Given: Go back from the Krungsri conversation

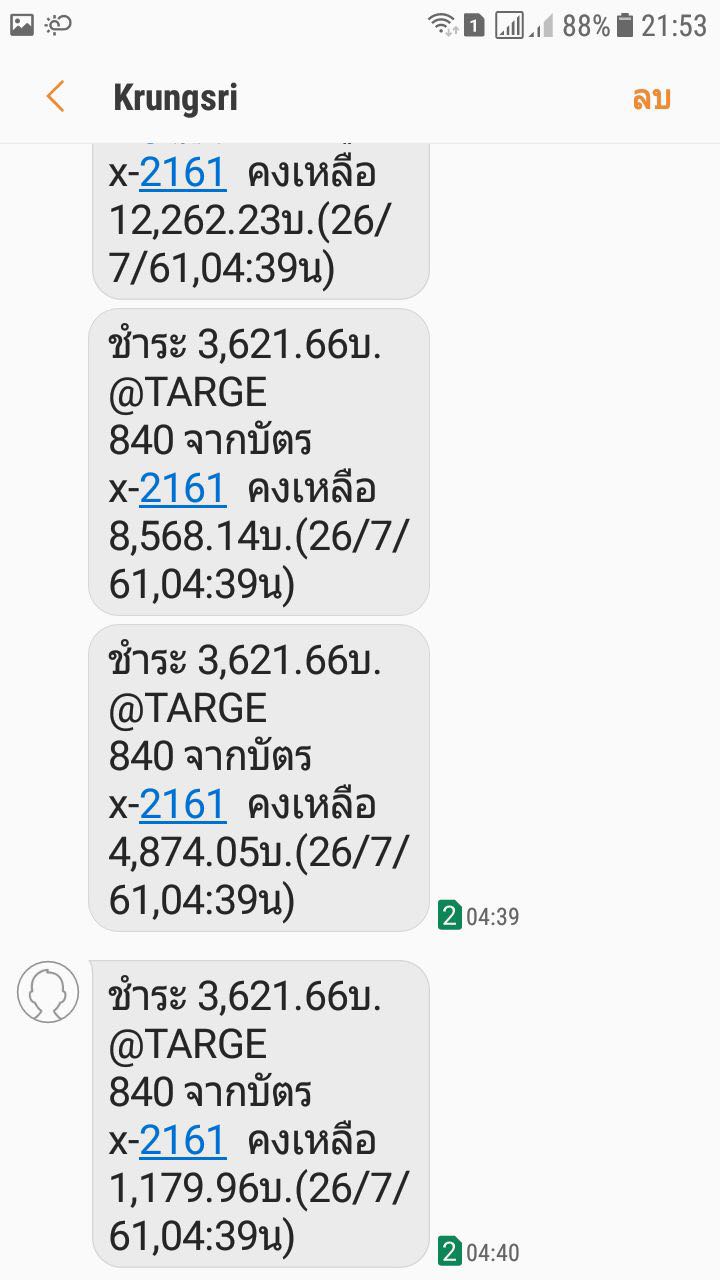Looking at the screenshot, I should (x=55, y=97).
